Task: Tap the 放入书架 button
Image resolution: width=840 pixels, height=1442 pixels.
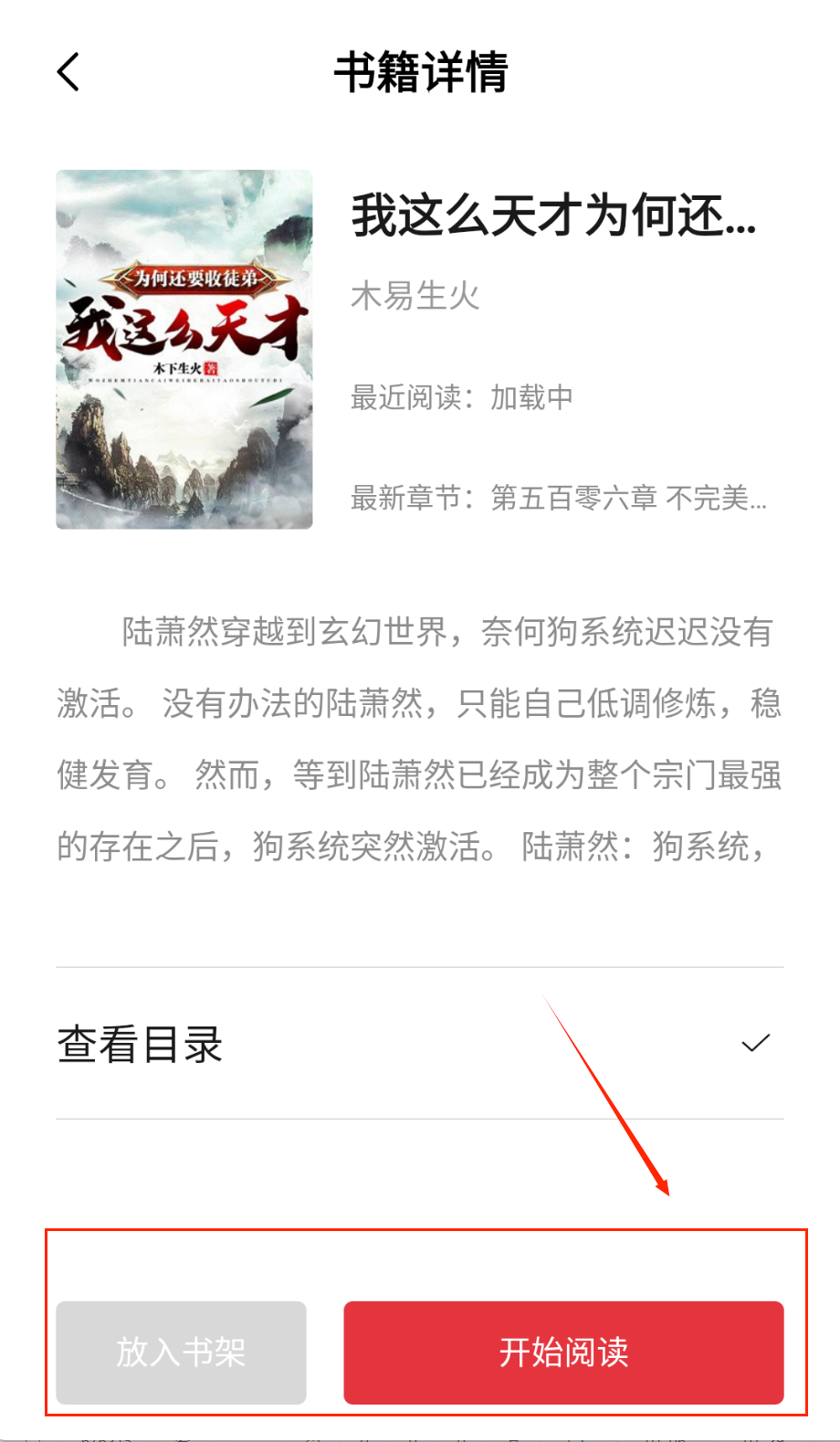Action: point(181,1353)
